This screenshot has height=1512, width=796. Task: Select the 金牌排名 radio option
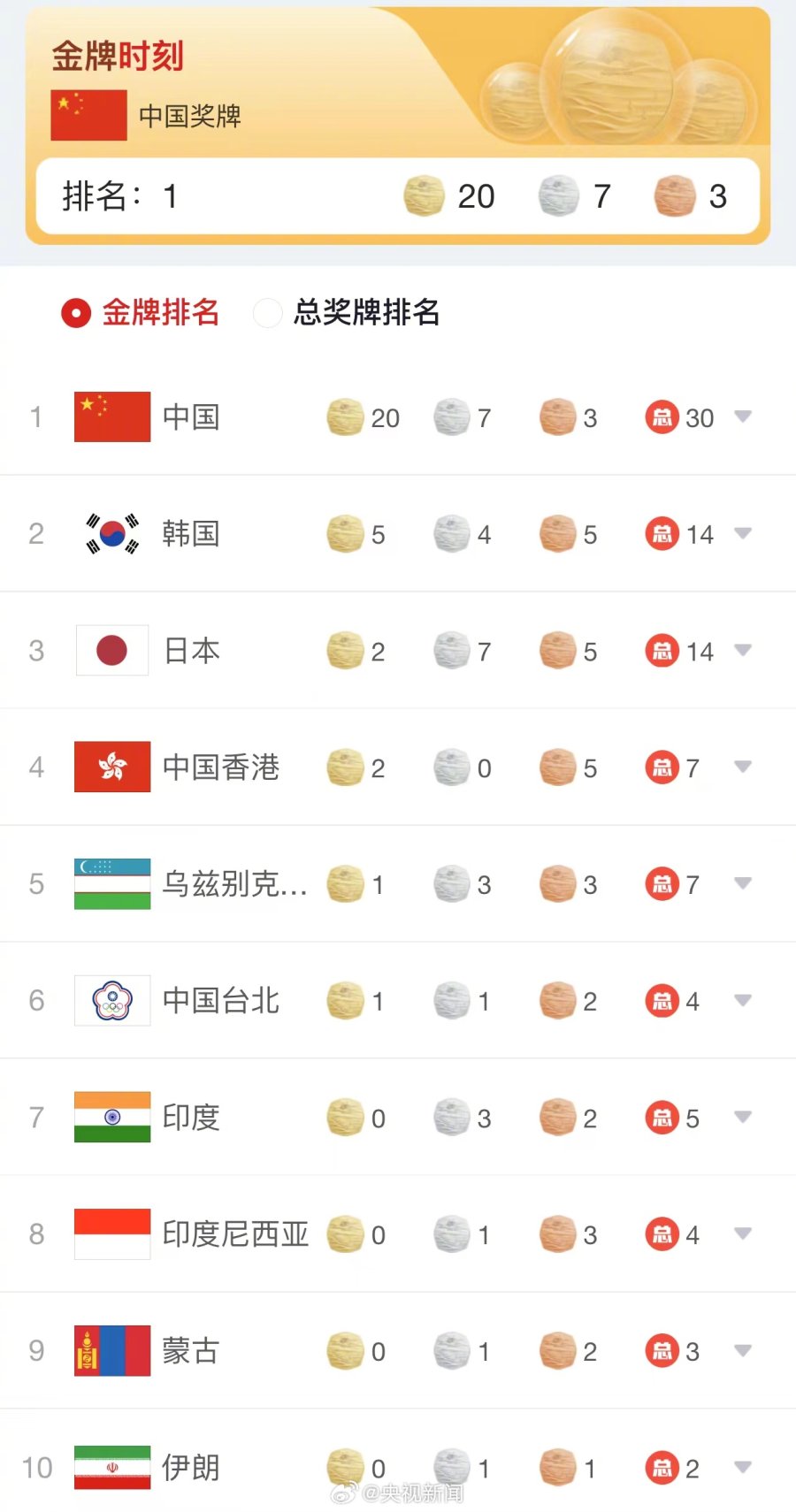coord(76,313)
